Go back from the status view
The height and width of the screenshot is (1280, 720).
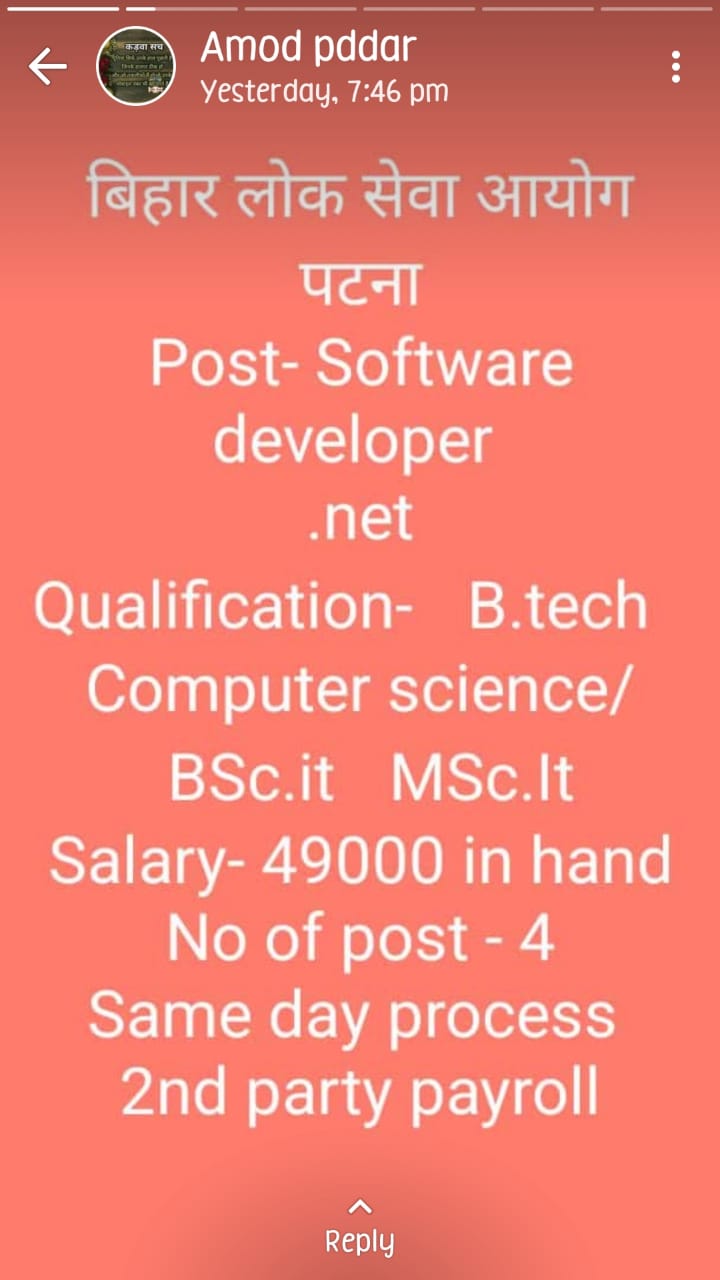pos(47,67)
